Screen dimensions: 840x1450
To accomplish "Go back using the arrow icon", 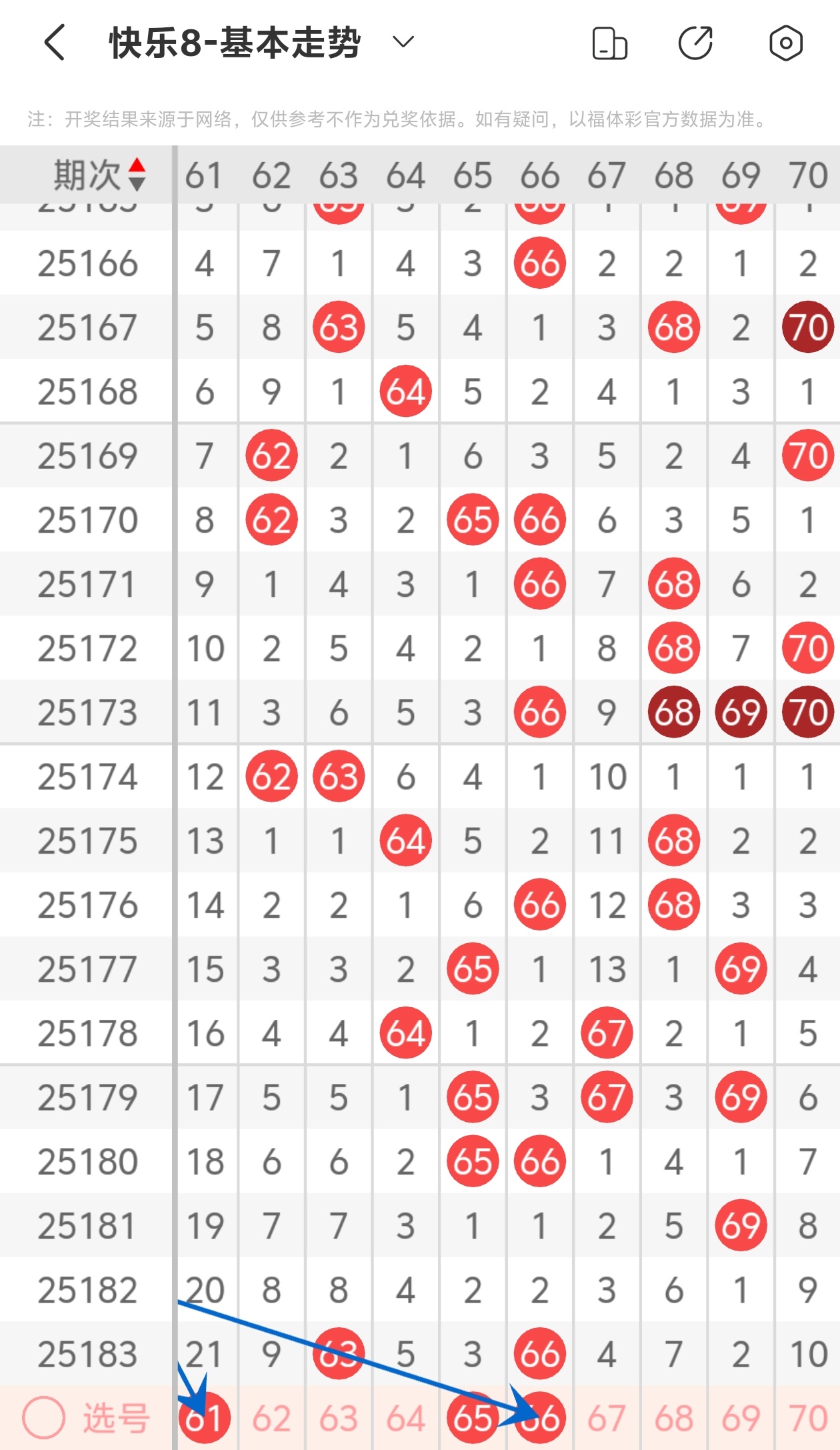I will tap(55, 43).
